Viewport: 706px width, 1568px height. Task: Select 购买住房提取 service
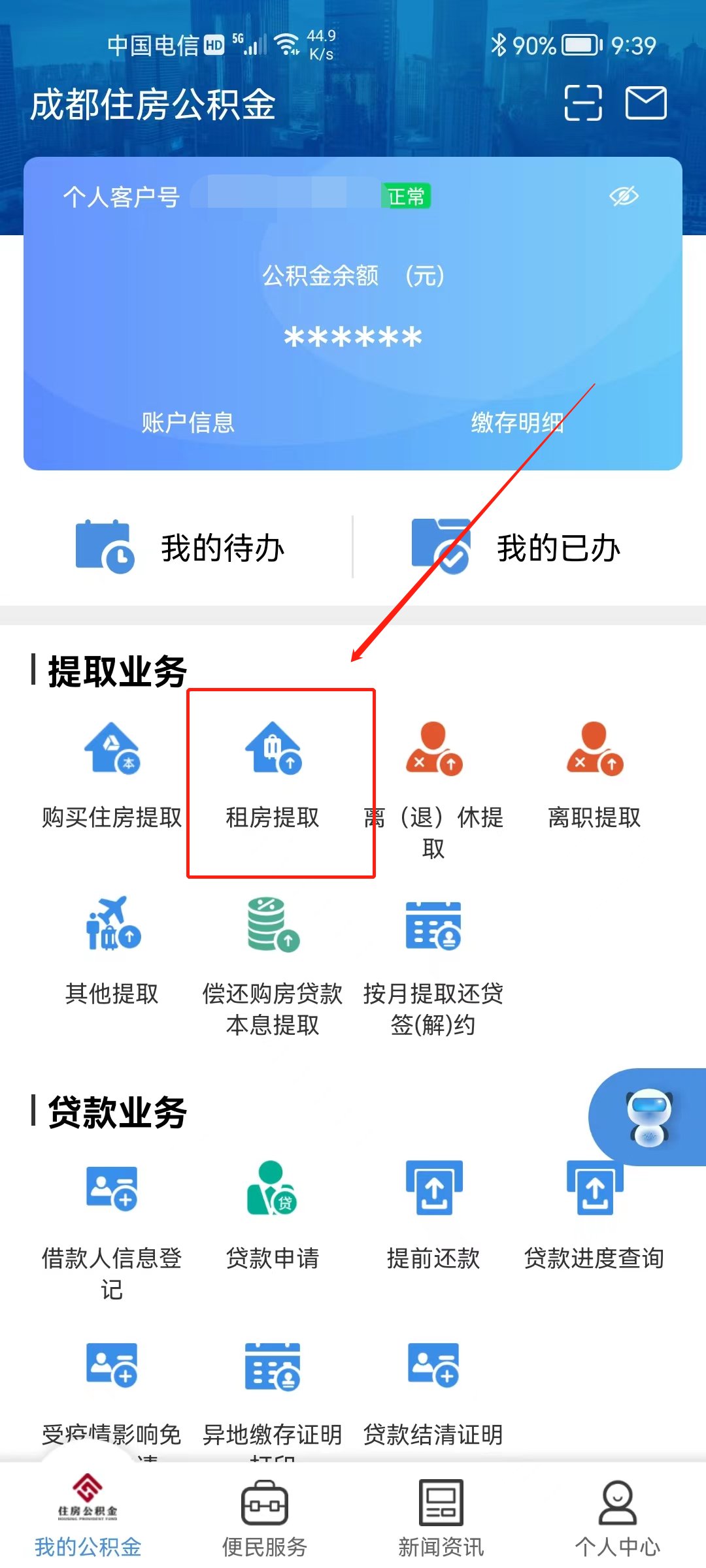pos(112,774)
